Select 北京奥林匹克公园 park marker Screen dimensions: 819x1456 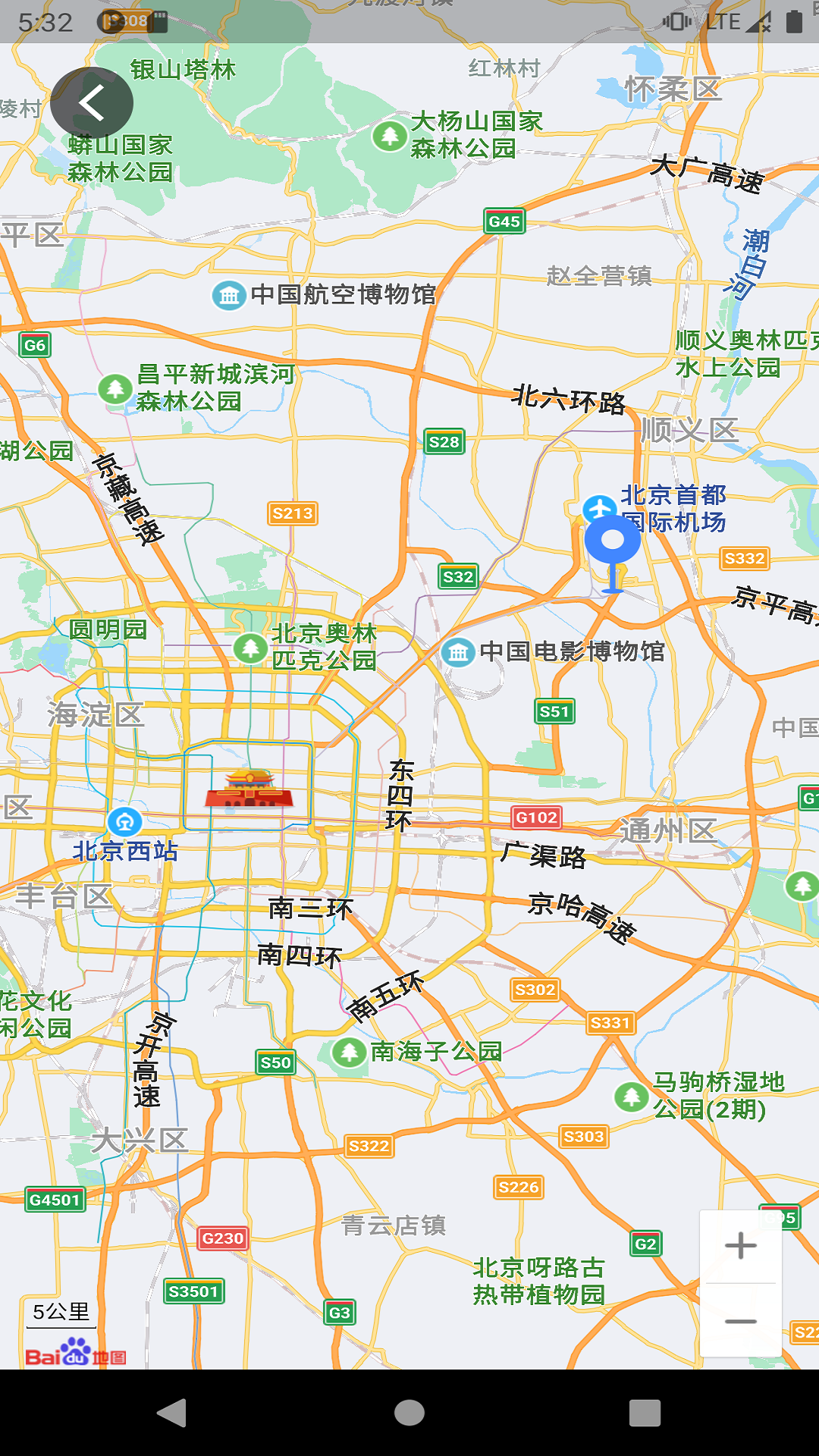250,648
